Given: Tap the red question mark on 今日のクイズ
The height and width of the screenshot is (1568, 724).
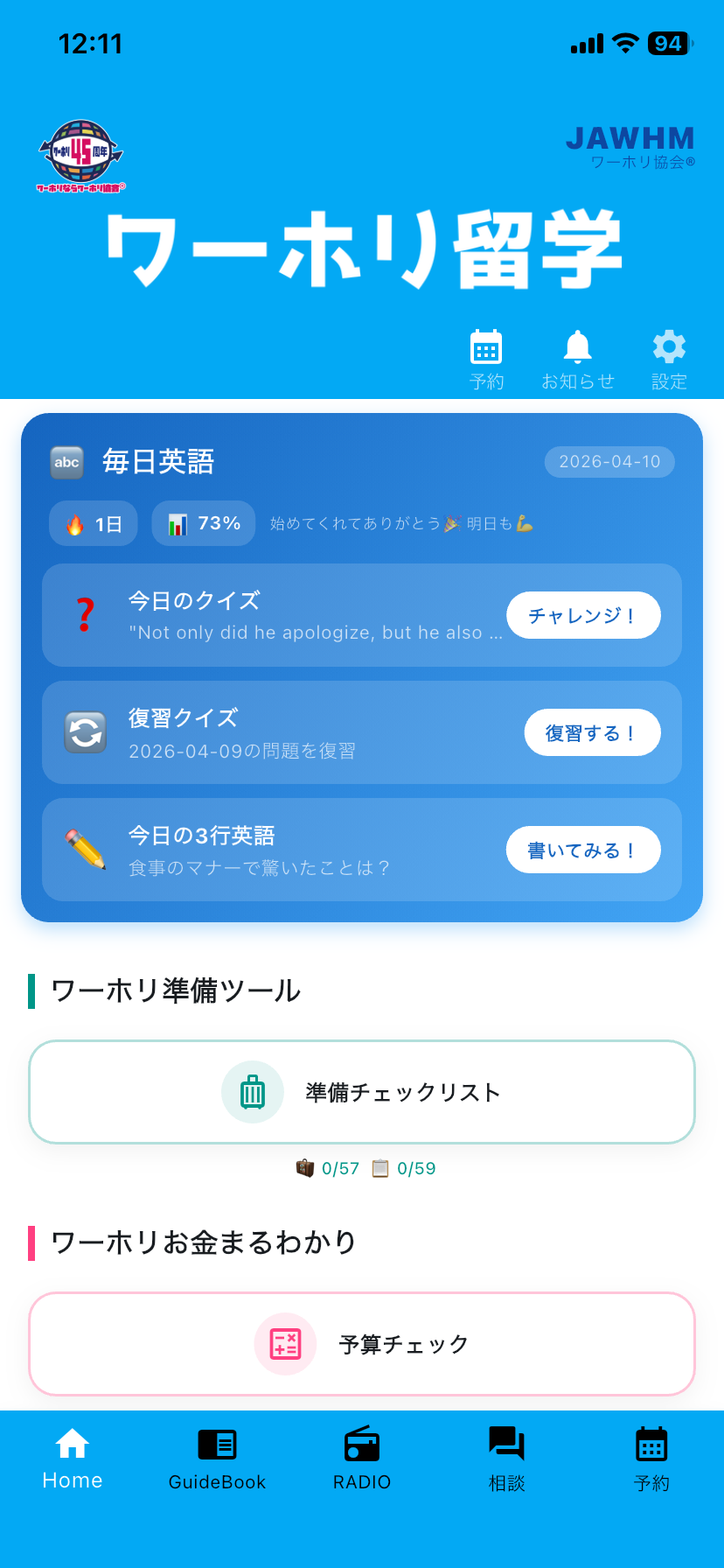Looking at the screenshot, I should point(83,615).
